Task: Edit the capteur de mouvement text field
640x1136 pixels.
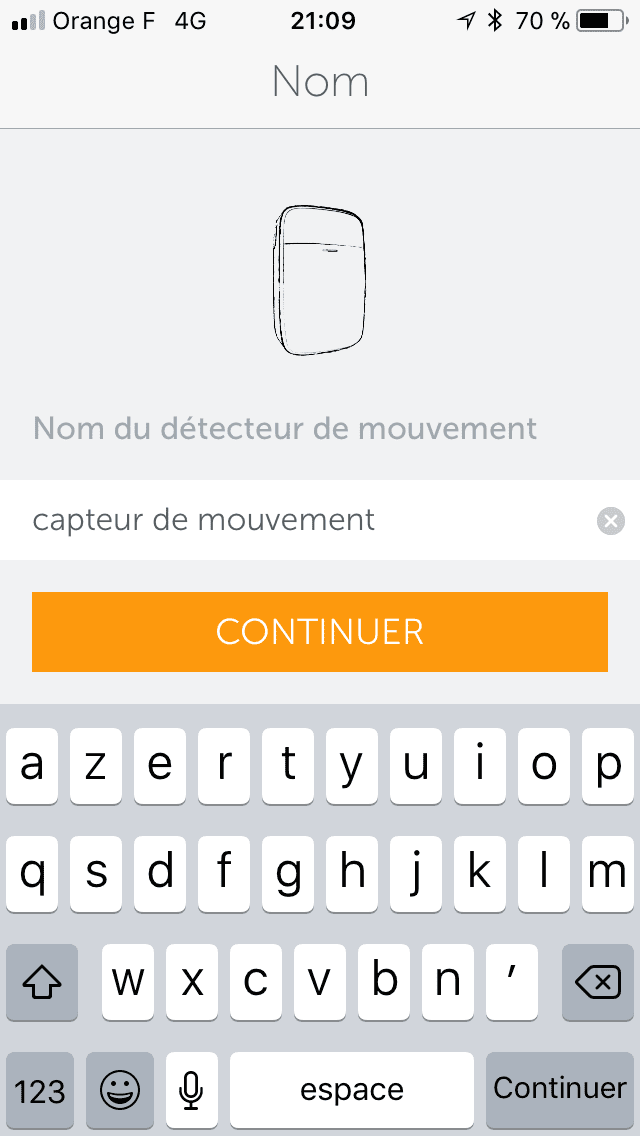Action: (320, 519)
